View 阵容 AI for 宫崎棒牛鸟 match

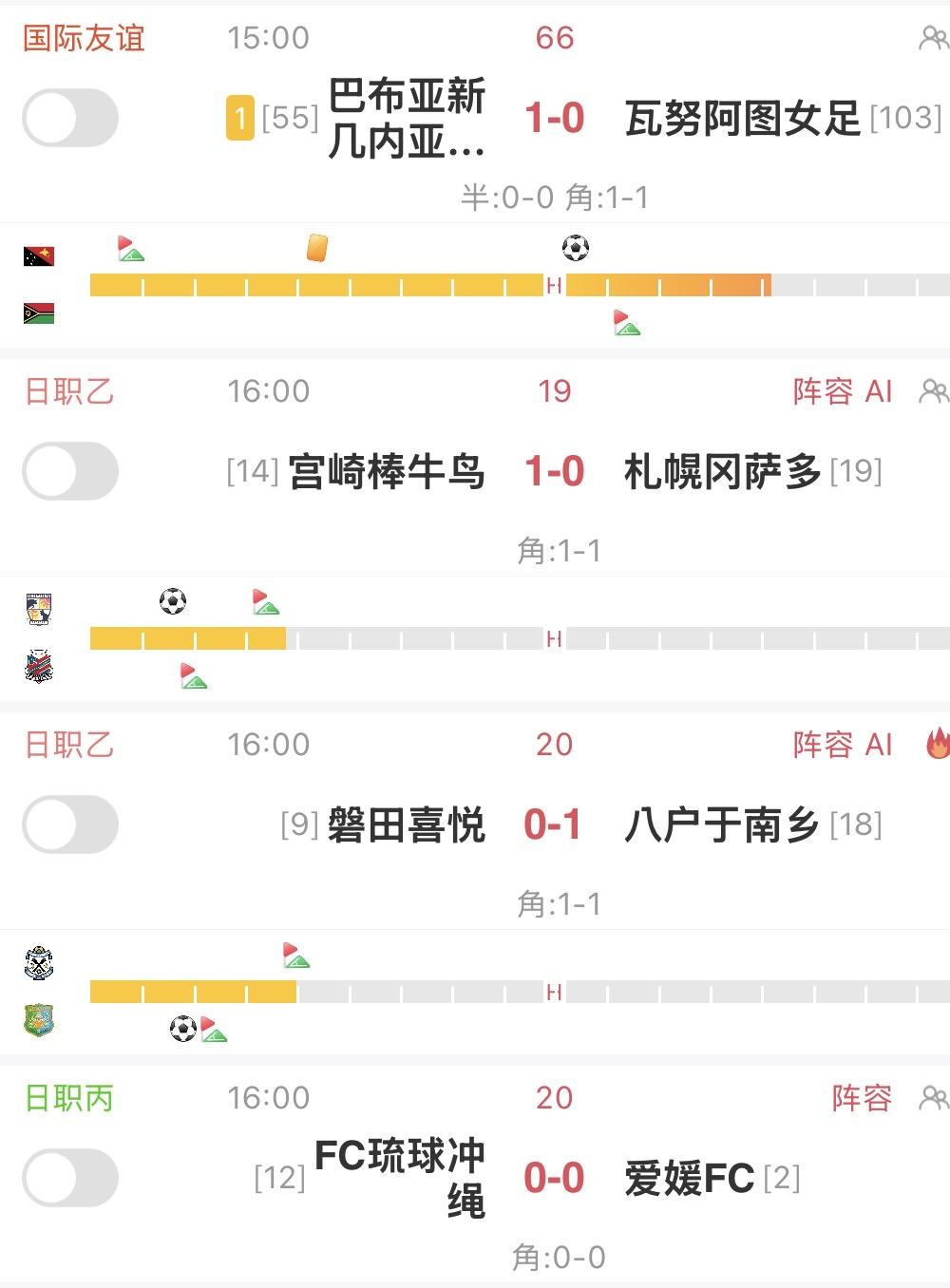click(x=843, y=391)
